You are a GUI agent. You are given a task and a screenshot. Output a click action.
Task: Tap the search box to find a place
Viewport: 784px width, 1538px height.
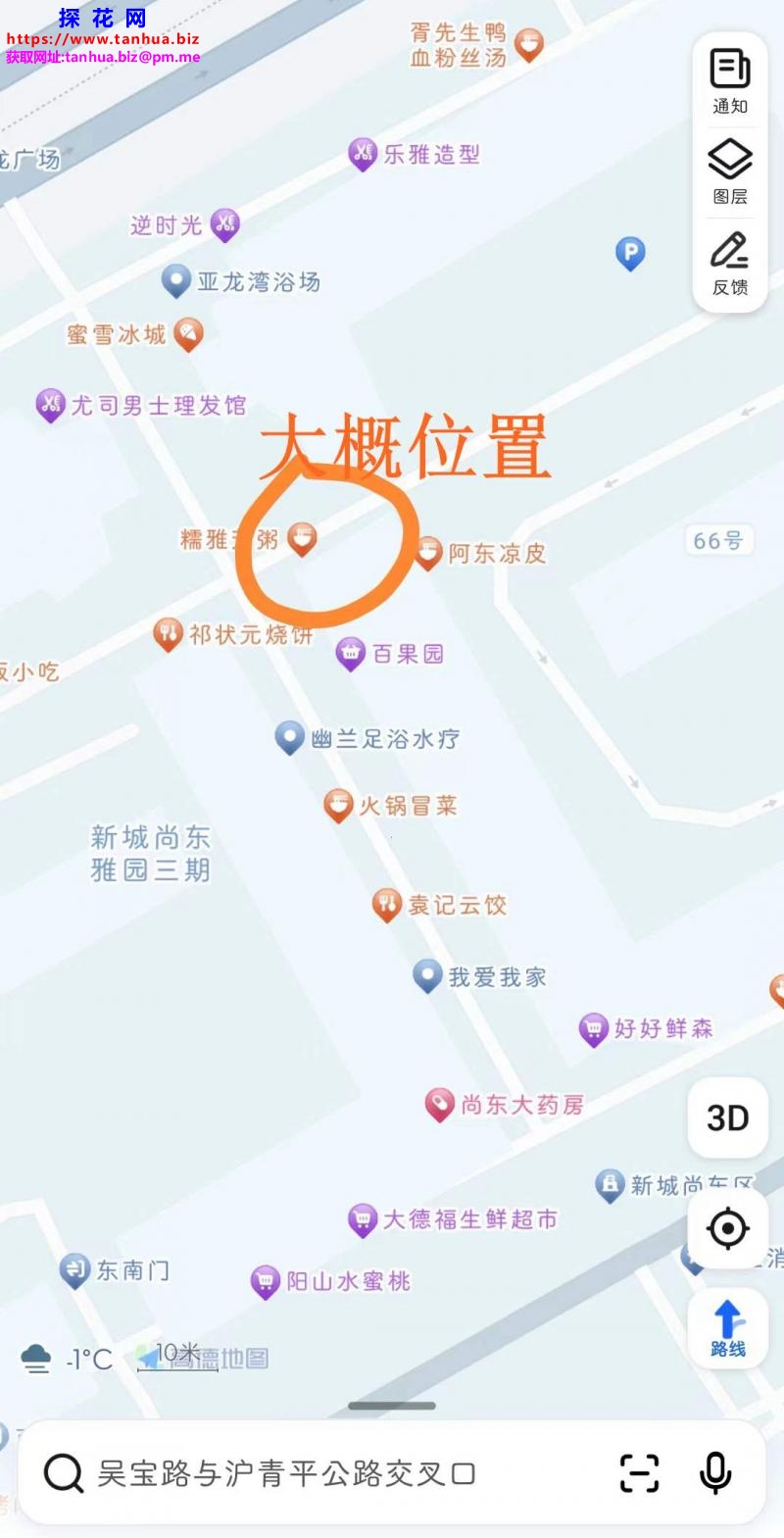(x=294, y=1473)
